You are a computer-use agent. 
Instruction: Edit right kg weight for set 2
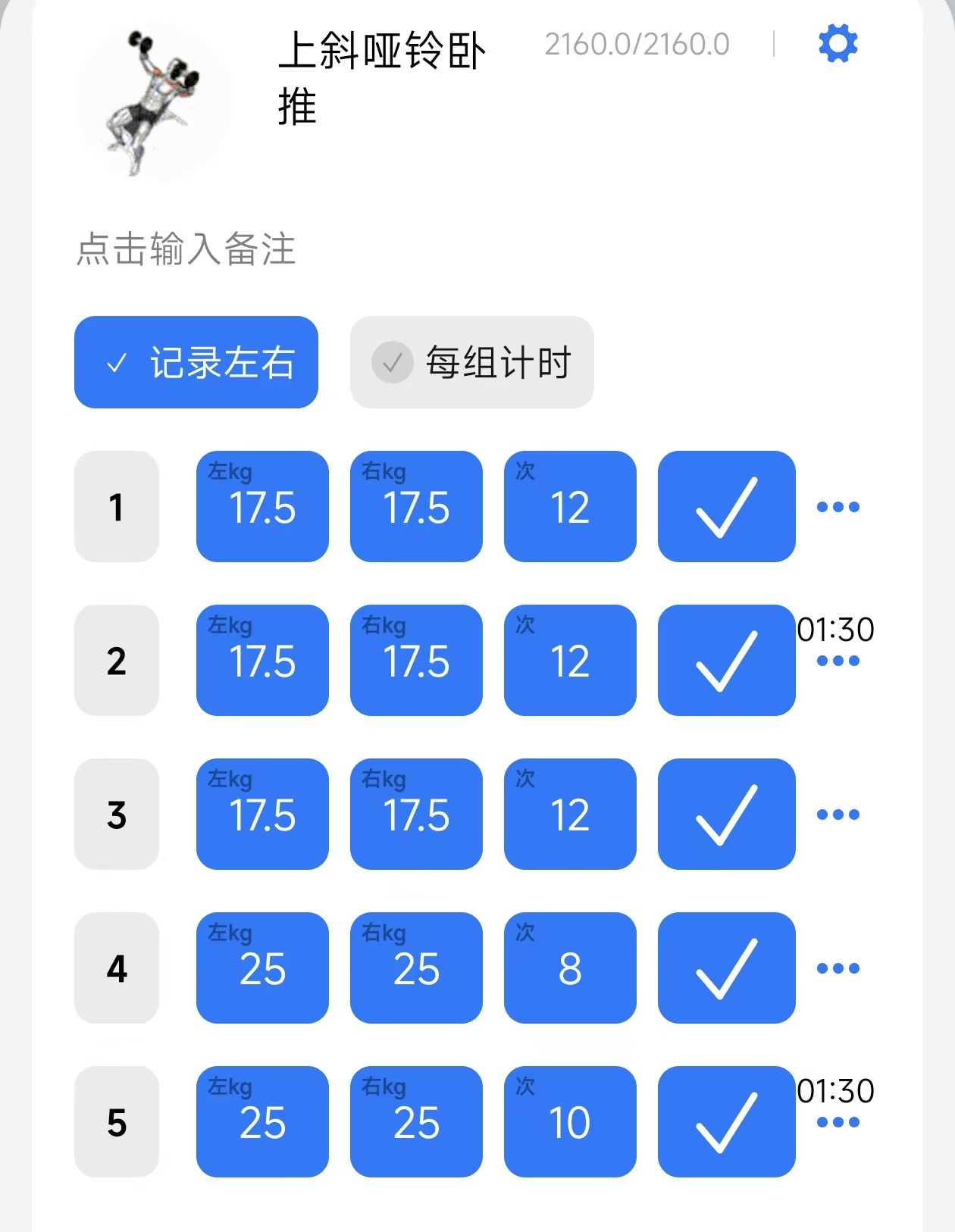pos(416,660)
